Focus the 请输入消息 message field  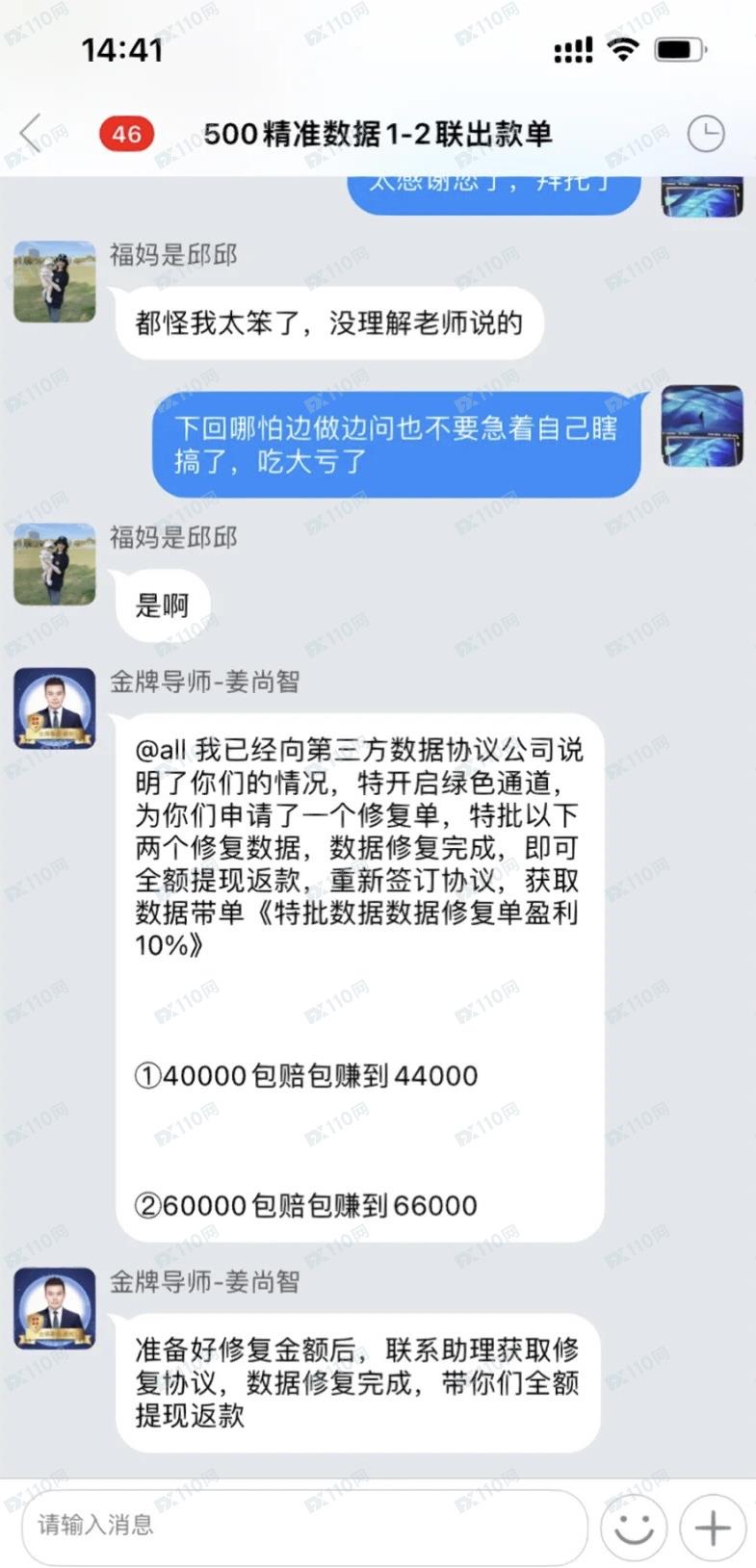coord(303,1525)
